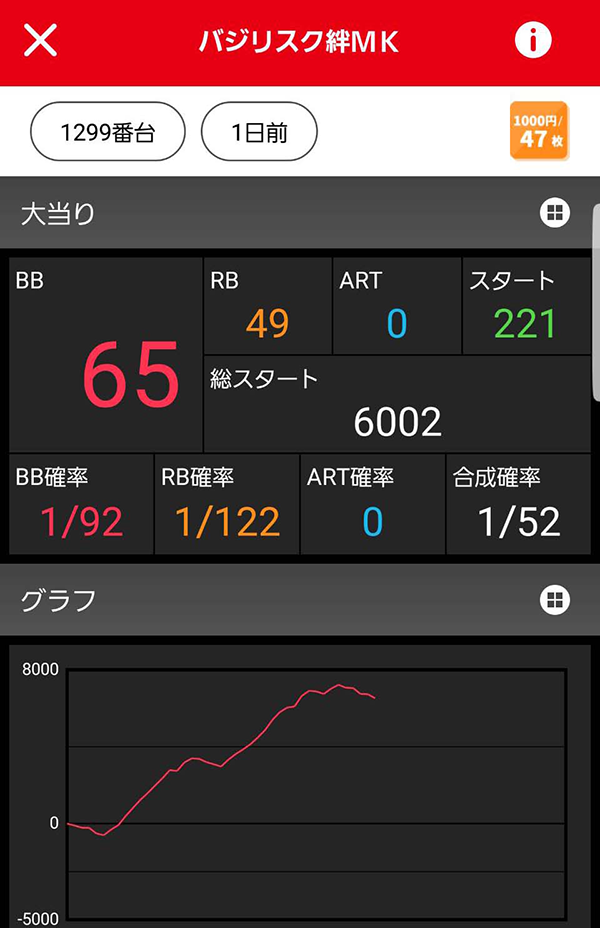Tap the 1000円/47枚 rate badge

(x=539, y=131)
